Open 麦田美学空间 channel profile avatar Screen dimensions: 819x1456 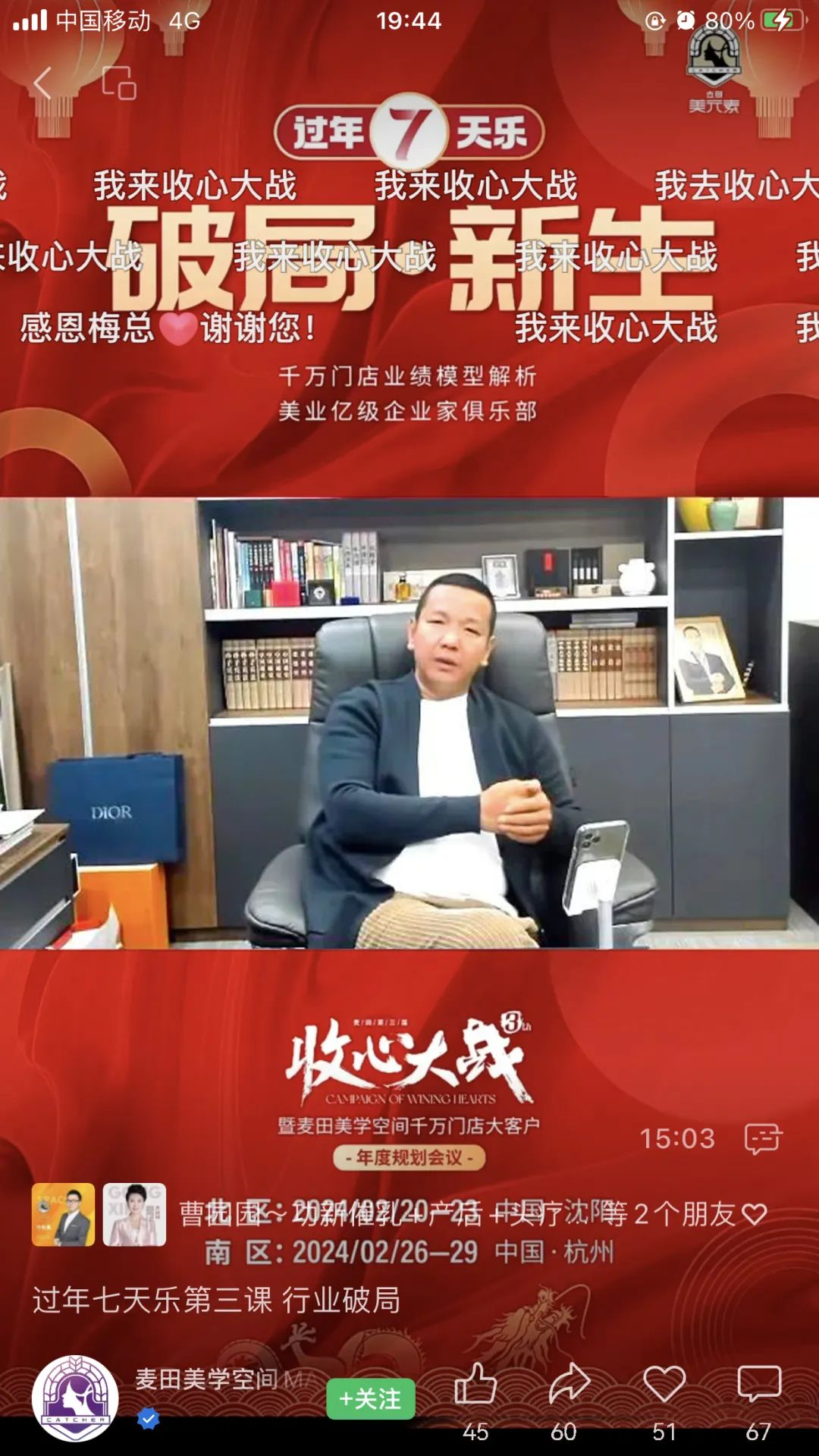(x=75, y=1398)
